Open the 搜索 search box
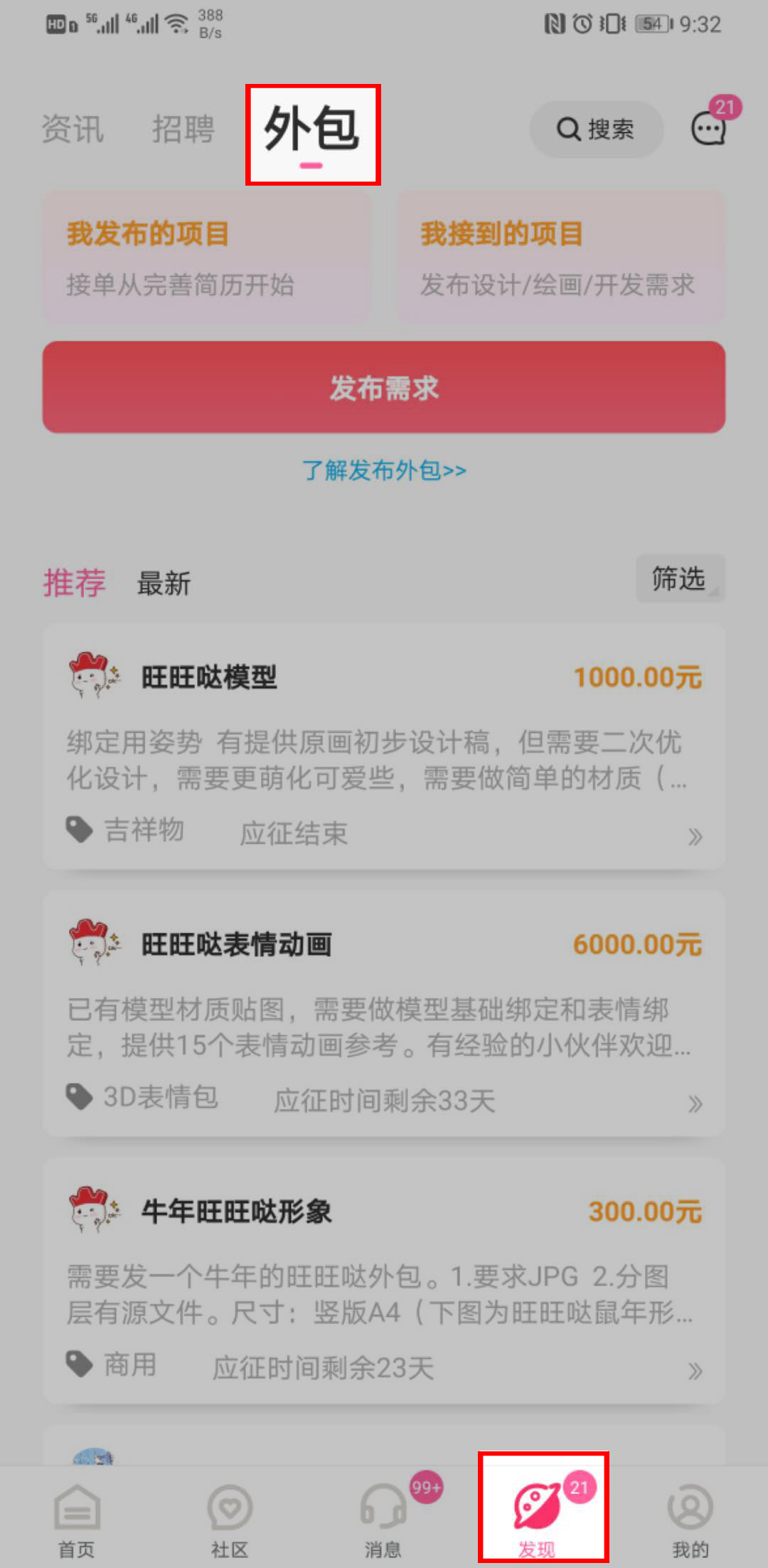 coord(596,129)
